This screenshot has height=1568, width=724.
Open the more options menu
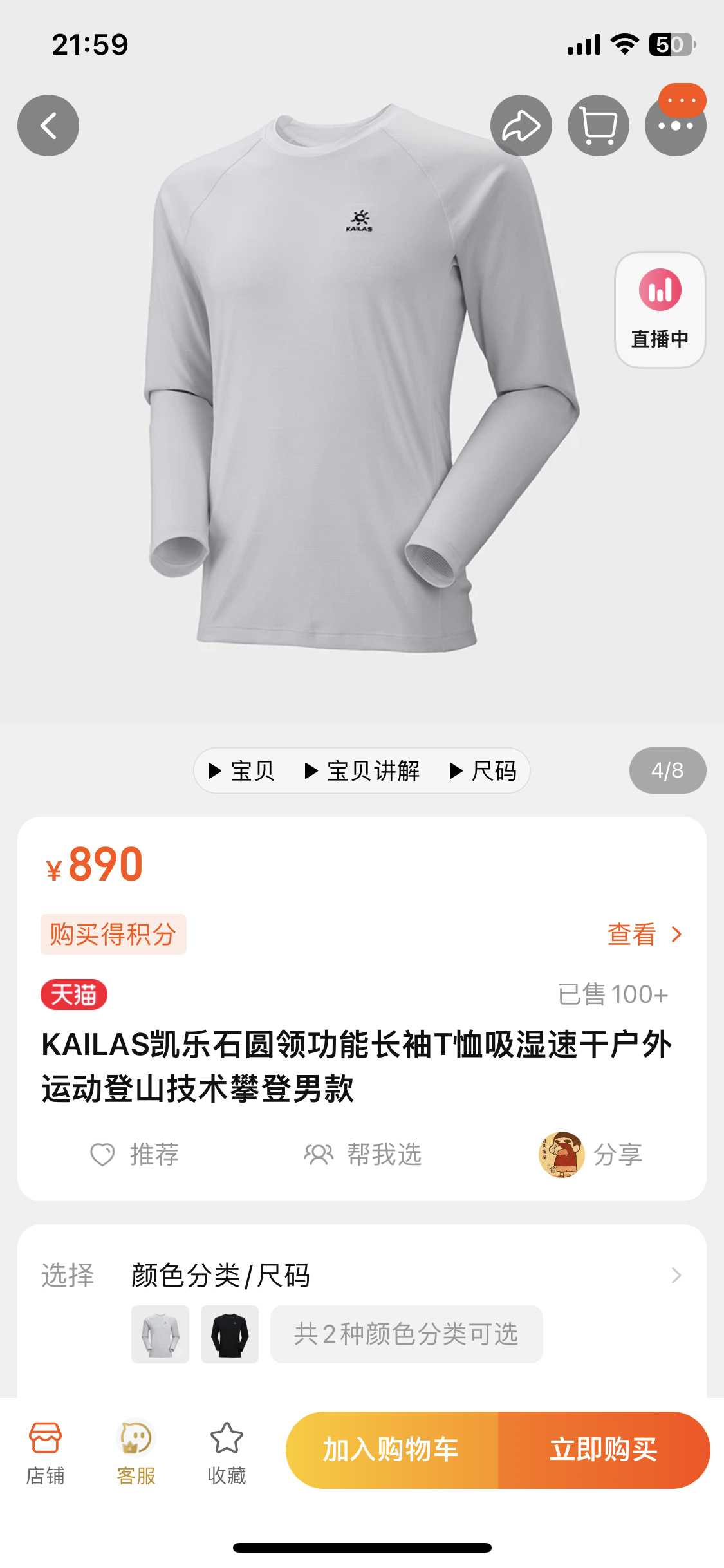(x=675, y=127)
